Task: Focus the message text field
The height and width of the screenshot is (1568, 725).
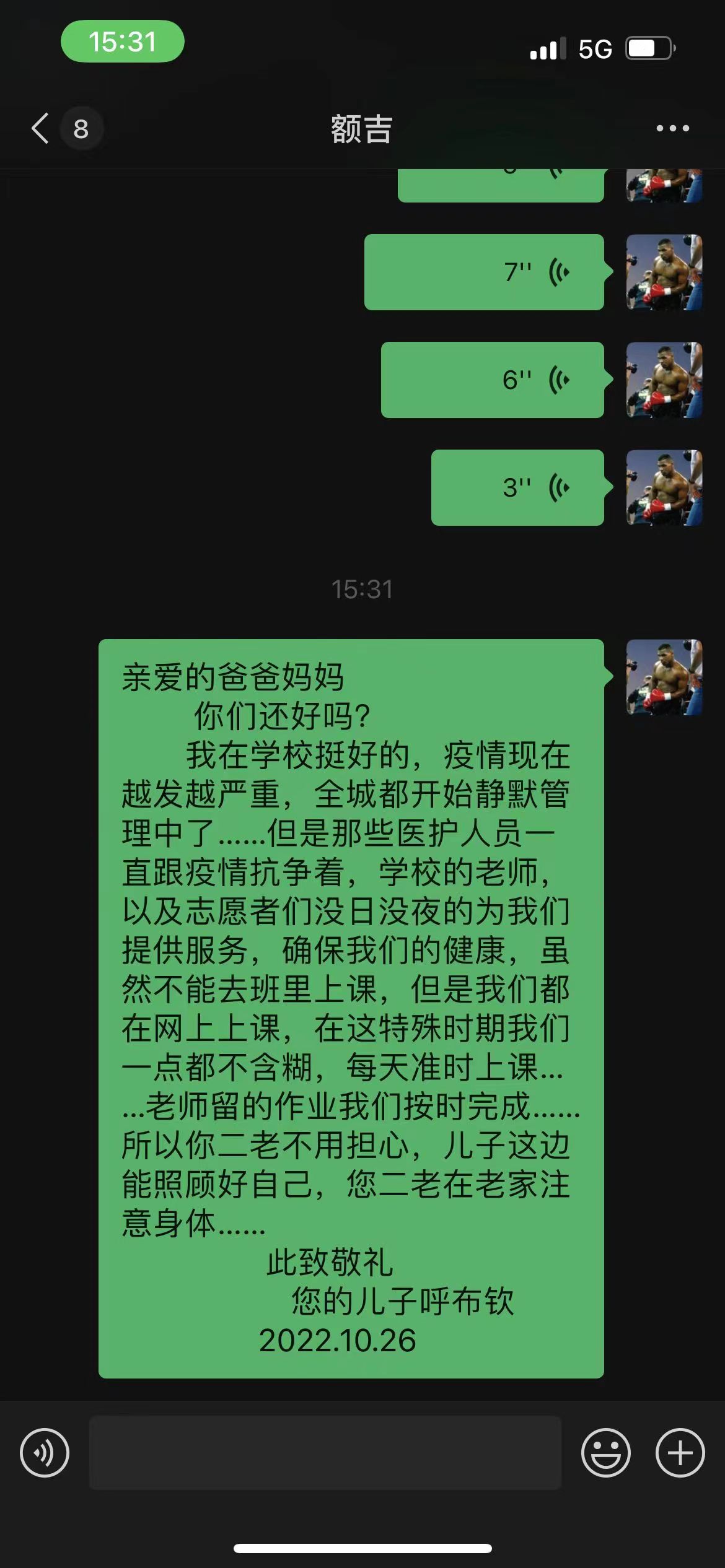Action: pos(325,1452)
